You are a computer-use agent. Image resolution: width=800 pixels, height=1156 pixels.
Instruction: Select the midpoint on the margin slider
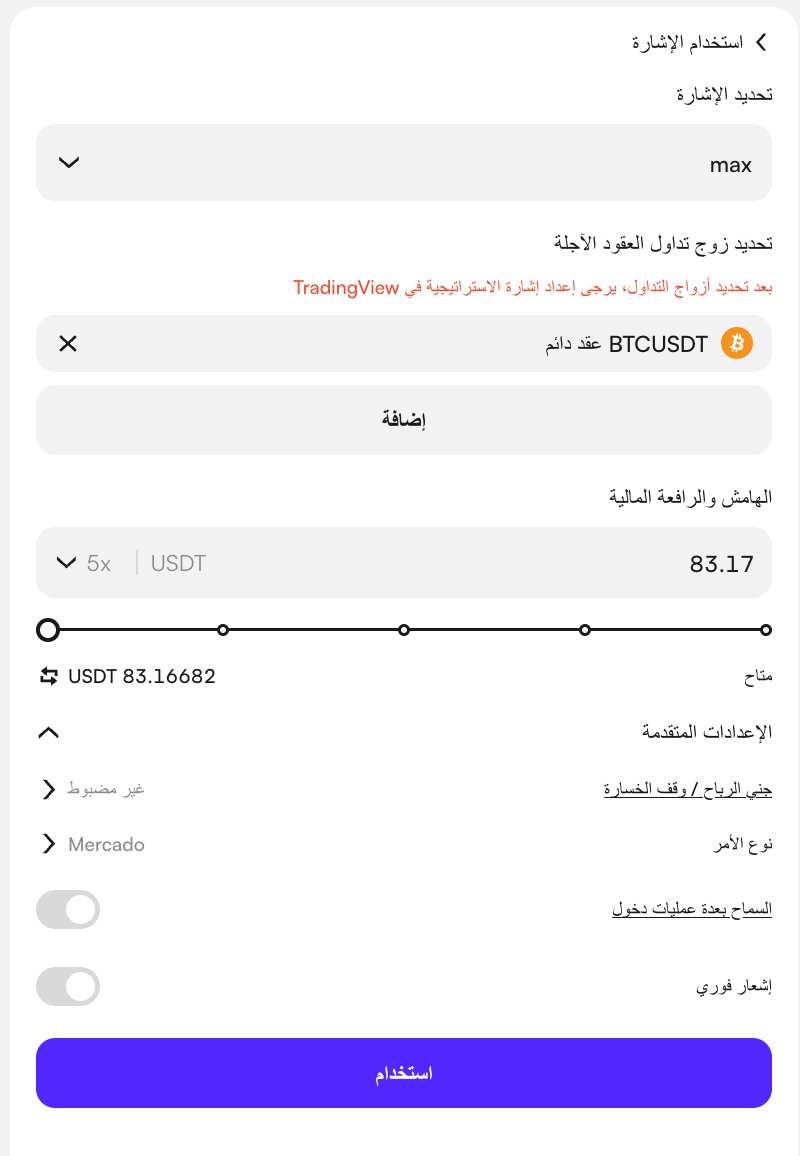[403, 630]
